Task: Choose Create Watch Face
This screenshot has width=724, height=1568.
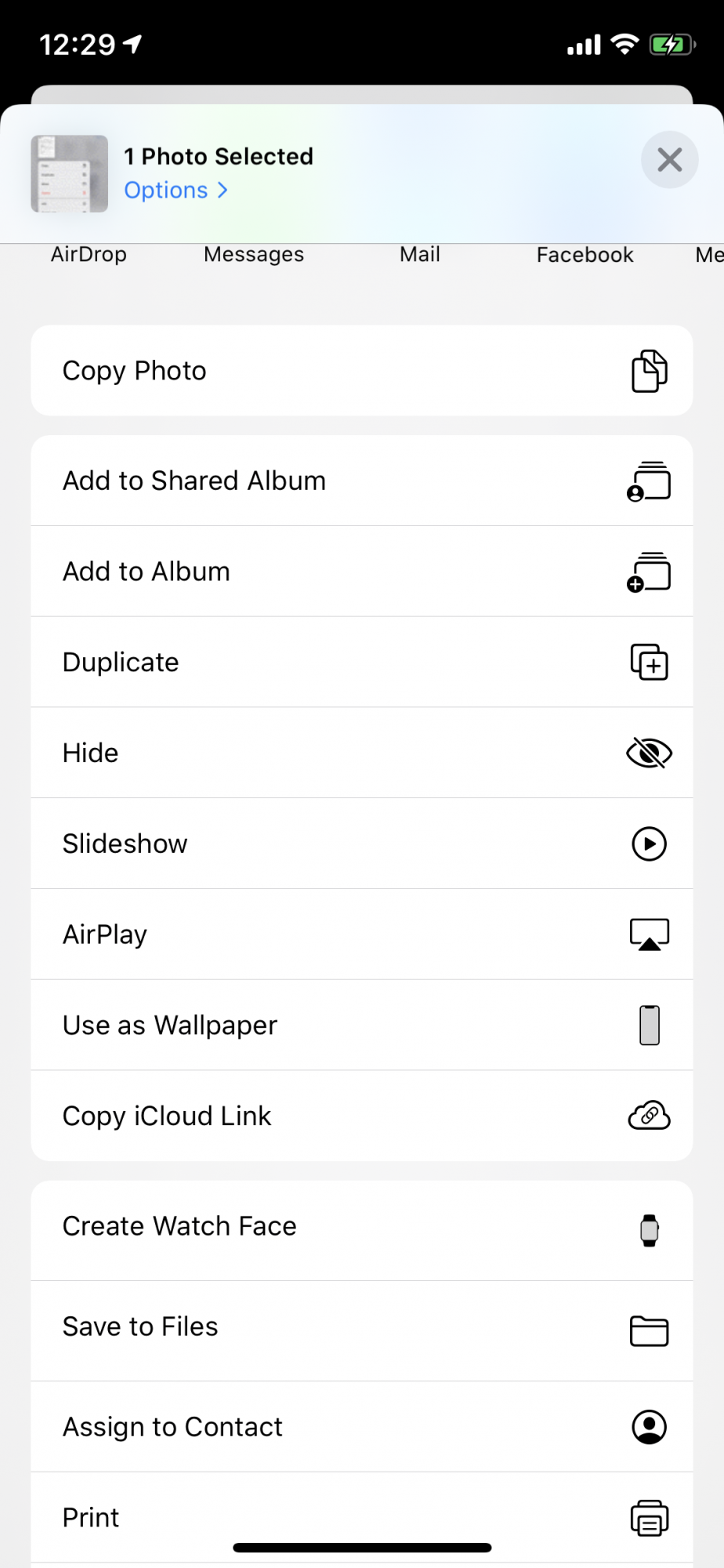Action: tap(361, 1227)
